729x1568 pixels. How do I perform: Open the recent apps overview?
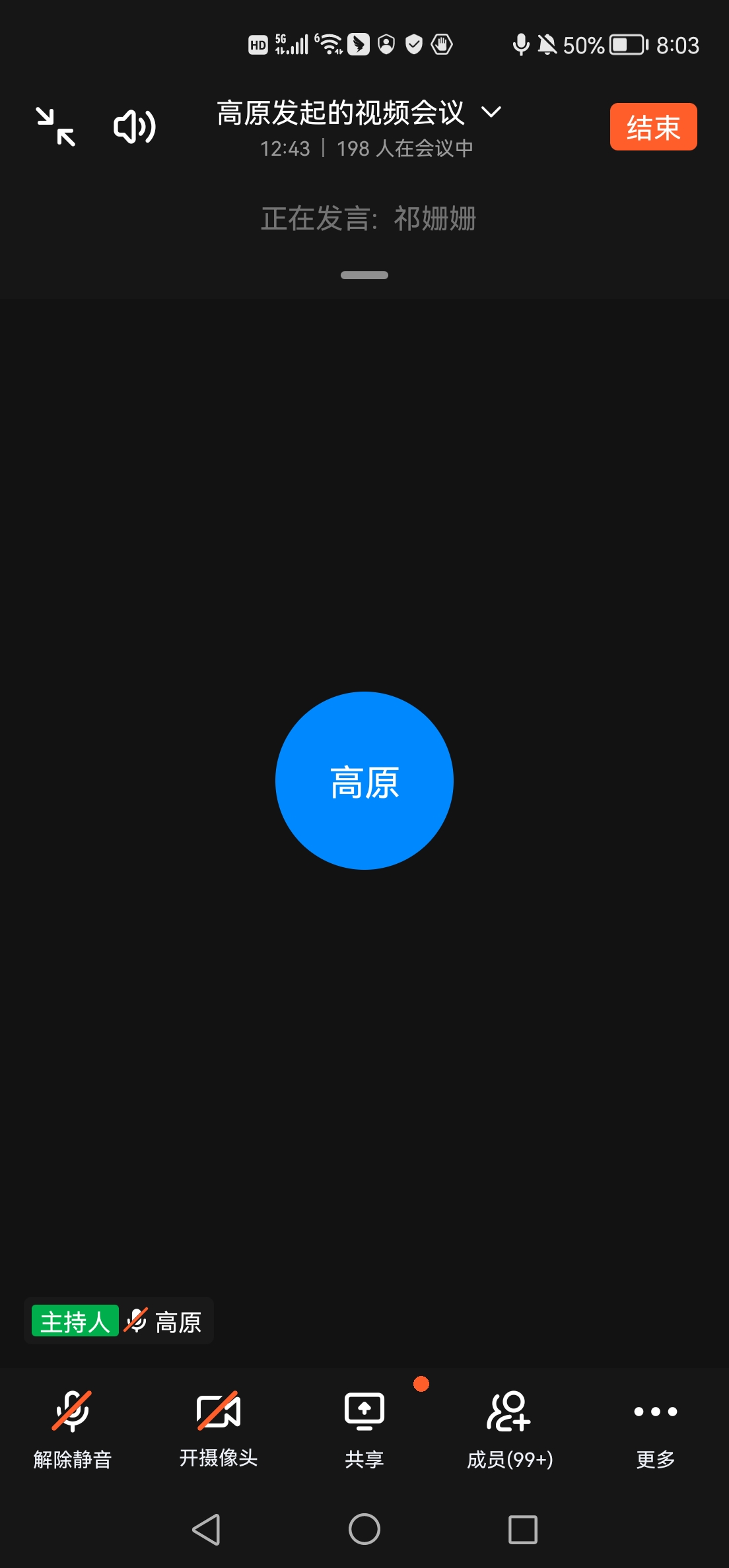(522, 1529)
